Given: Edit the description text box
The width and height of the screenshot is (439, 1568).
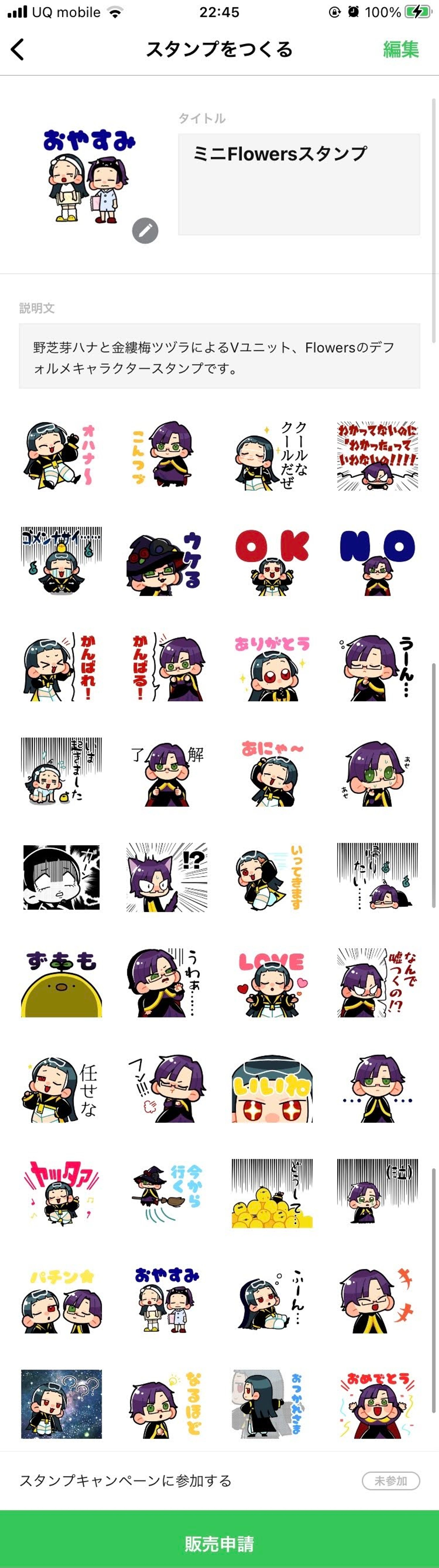Looking at the screenshot, I should click(x=219, y=356).
